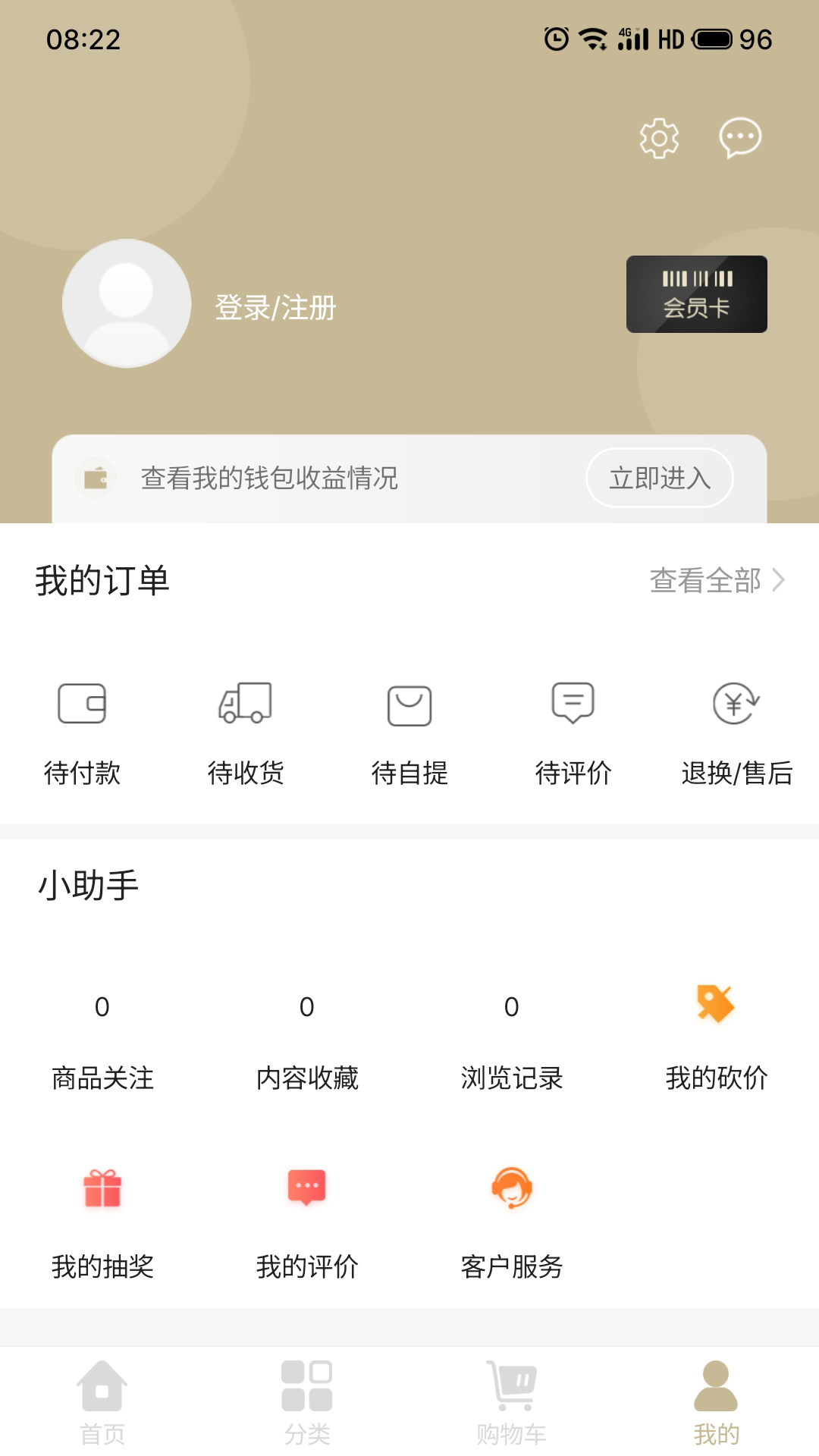View all orders via 查看全部

(x=716, y=580)
